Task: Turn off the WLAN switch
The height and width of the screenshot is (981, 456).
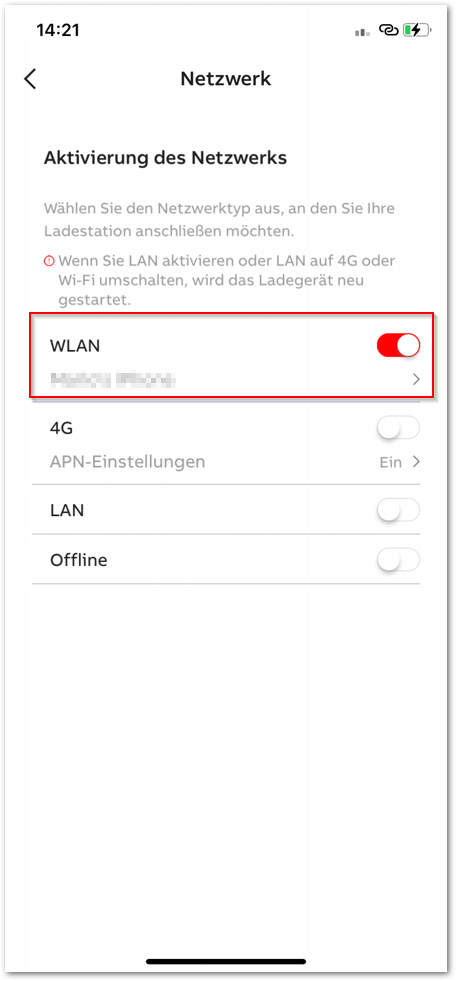Action: pyautogui.click(x=398, y=345)
